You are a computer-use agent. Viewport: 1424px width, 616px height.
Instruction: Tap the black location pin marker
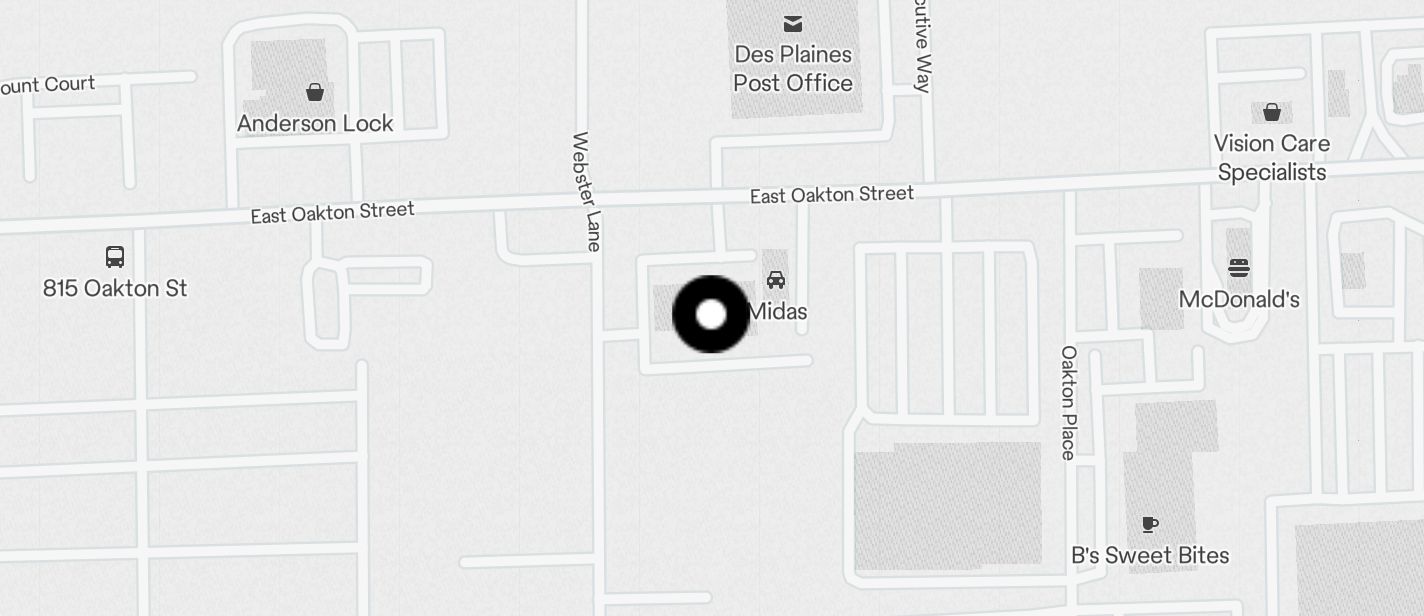point(711,314)
